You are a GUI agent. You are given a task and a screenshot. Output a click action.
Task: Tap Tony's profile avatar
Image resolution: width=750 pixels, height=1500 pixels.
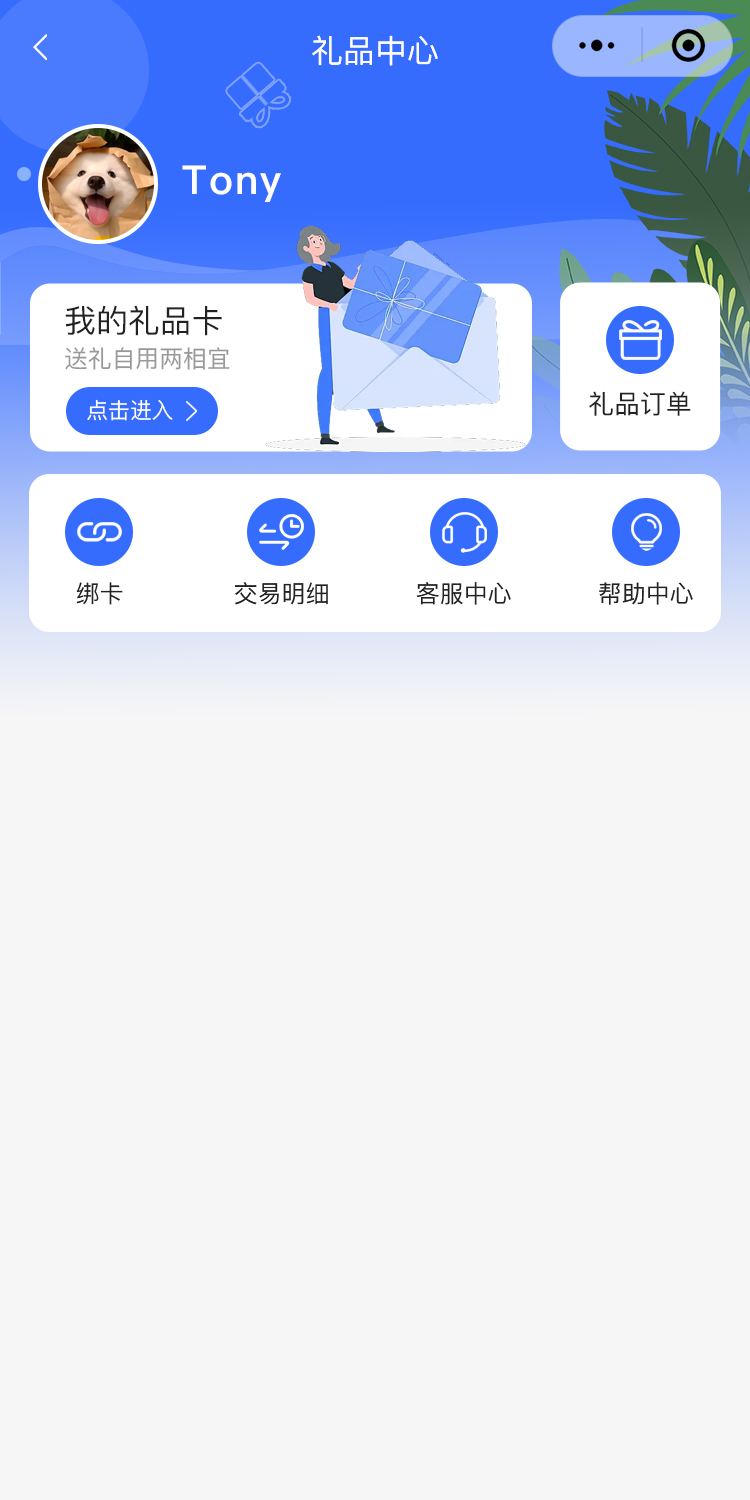point(98,184)
